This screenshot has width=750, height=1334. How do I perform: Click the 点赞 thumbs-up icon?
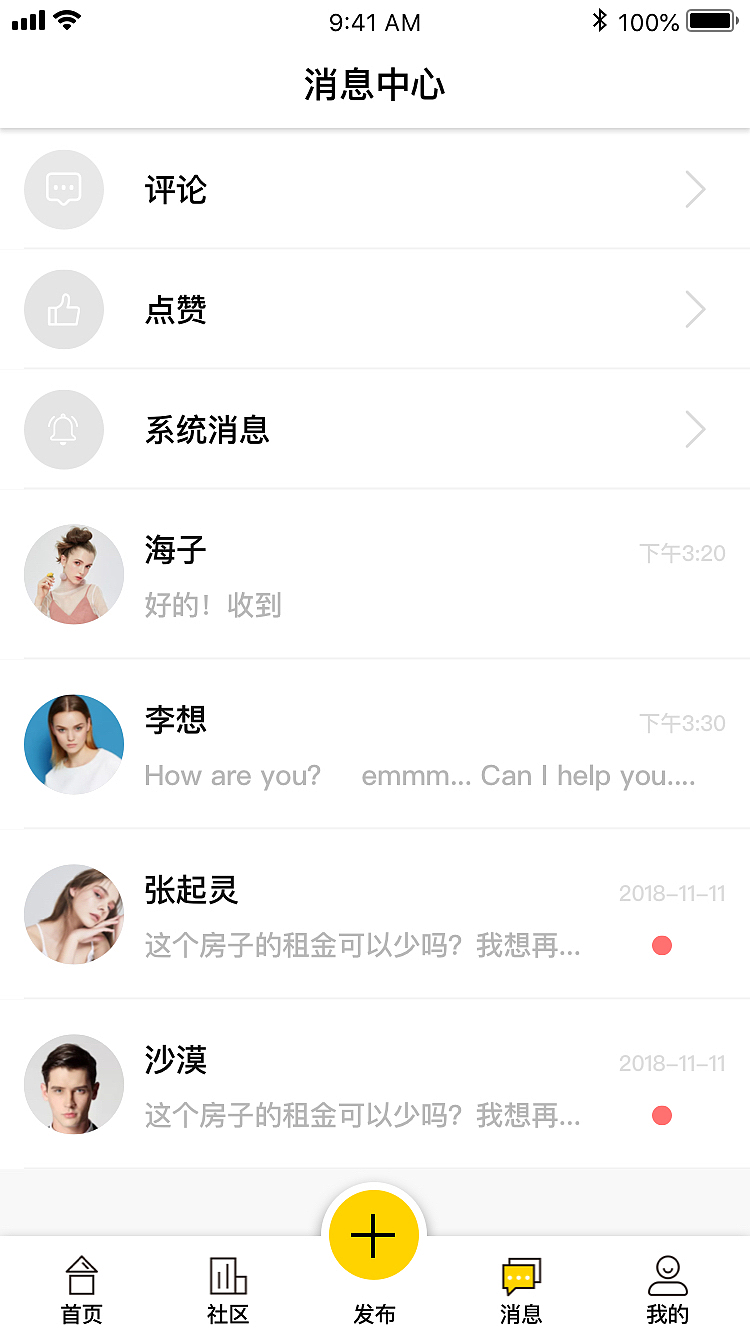(x=64, y=310)
